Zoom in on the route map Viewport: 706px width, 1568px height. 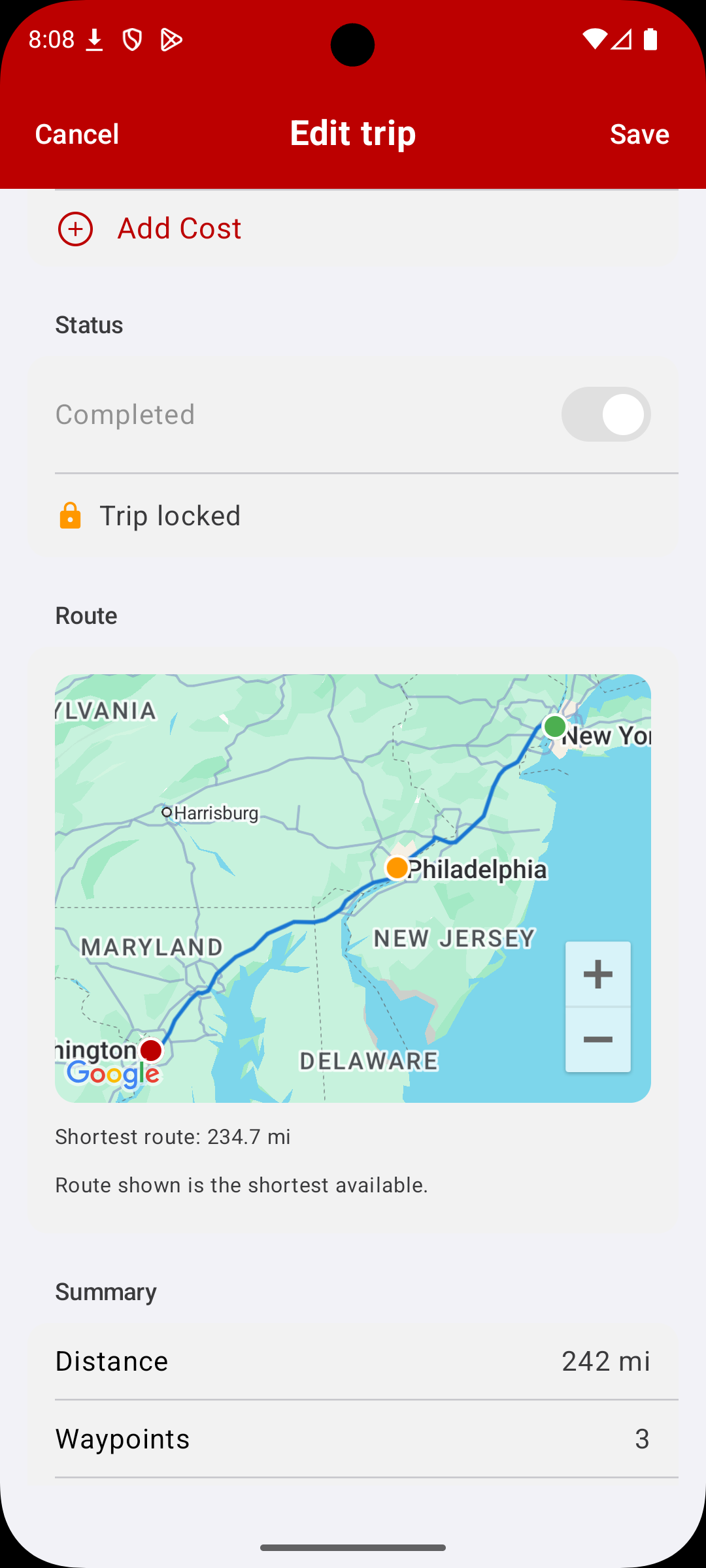[x=597, y=974]
